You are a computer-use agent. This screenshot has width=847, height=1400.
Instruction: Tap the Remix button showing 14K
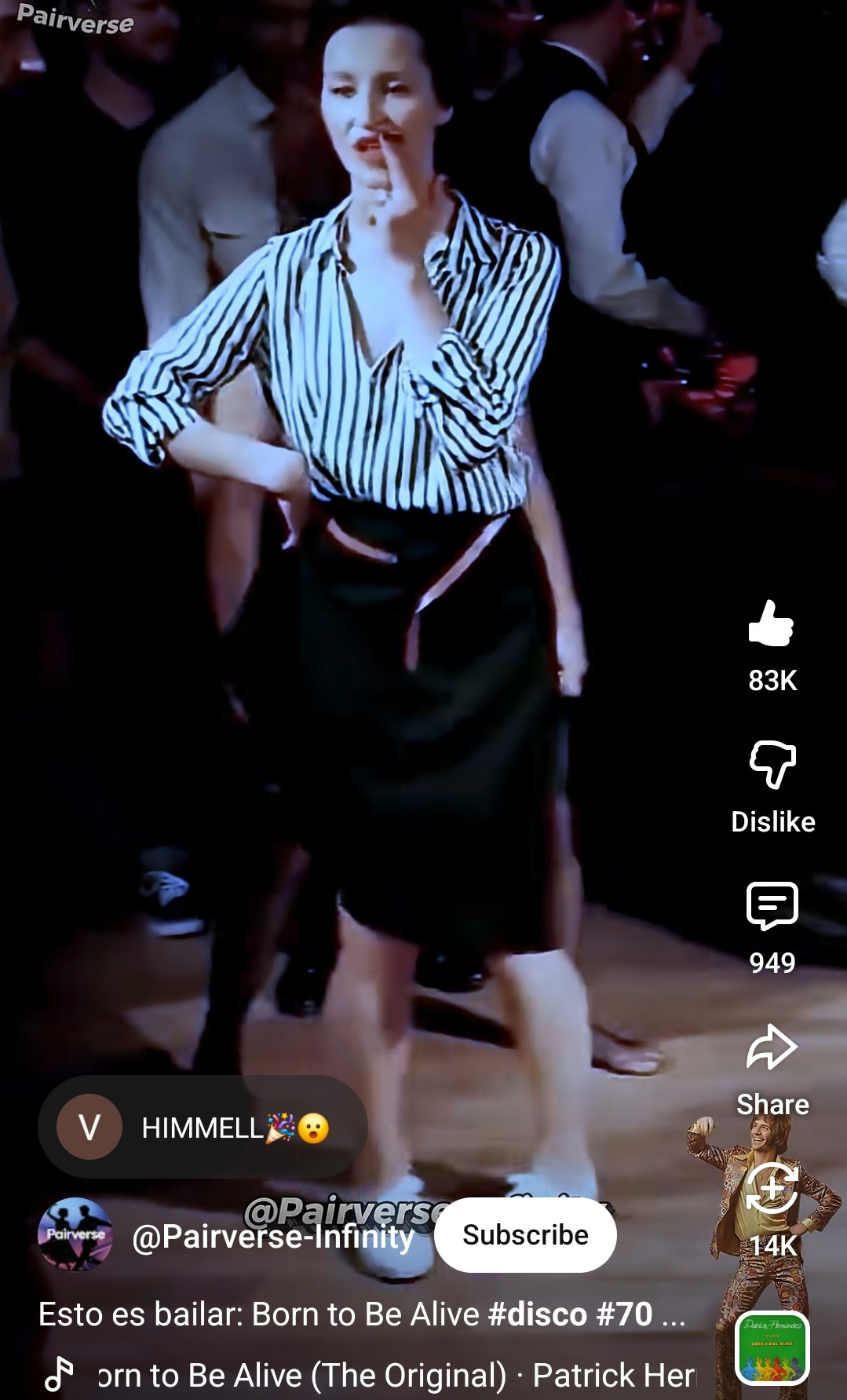[x=772, y=1190]
